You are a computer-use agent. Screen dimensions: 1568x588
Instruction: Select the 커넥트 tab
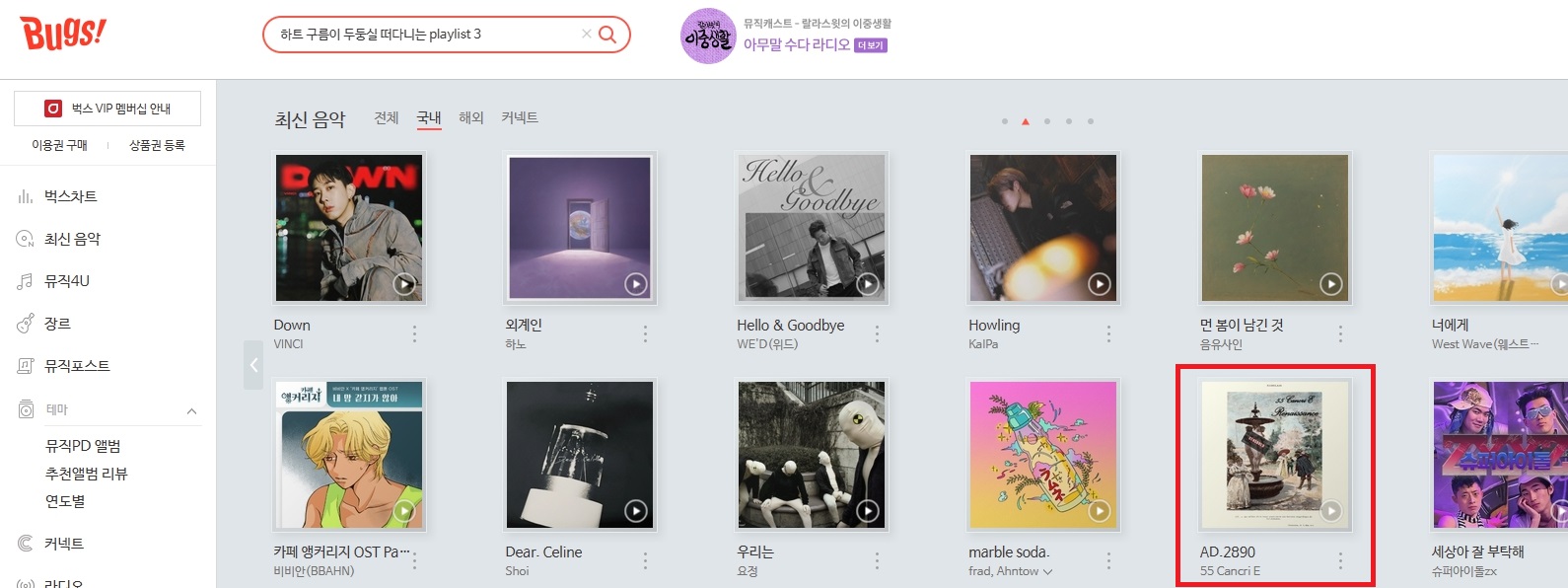520,117
